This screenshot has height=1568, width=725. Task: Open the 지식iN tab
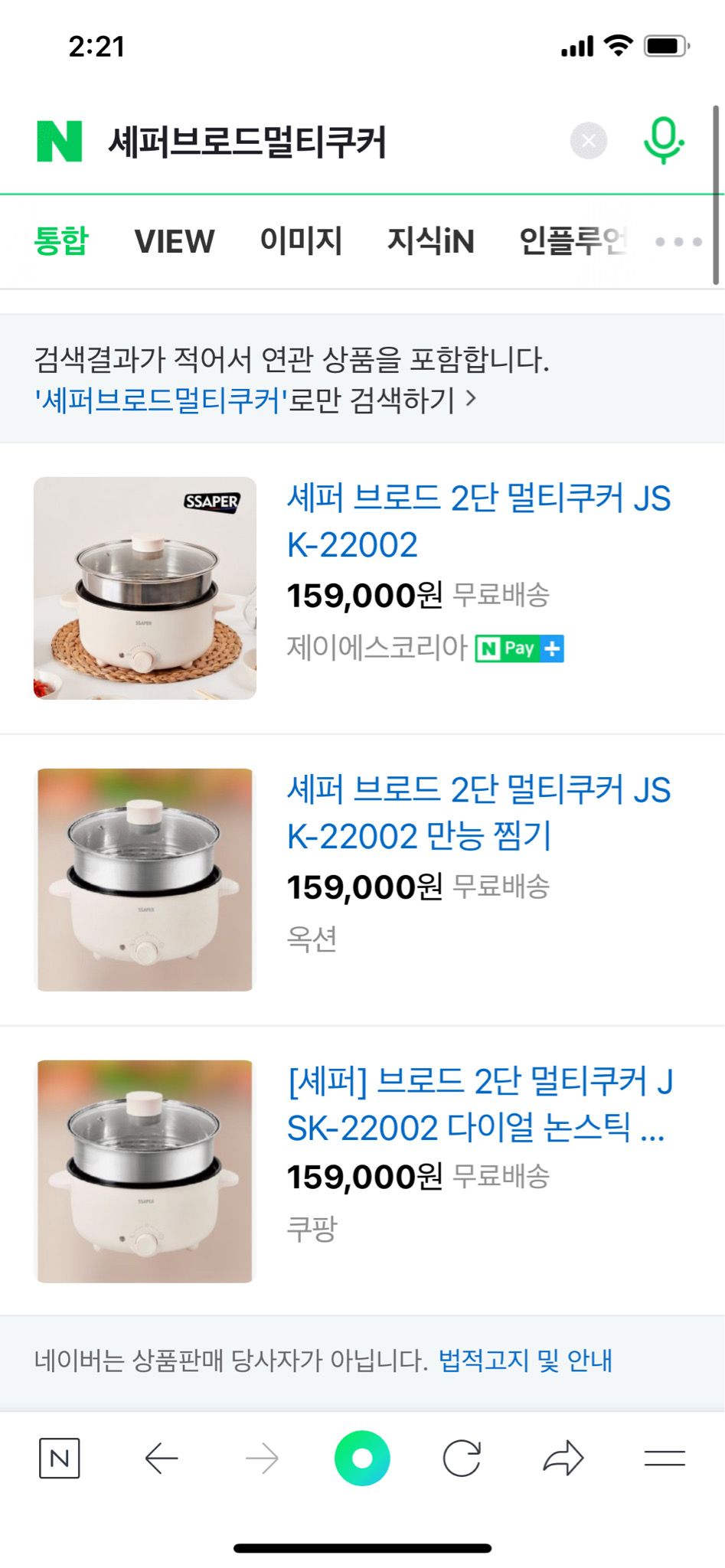click(x=430, y=241)
